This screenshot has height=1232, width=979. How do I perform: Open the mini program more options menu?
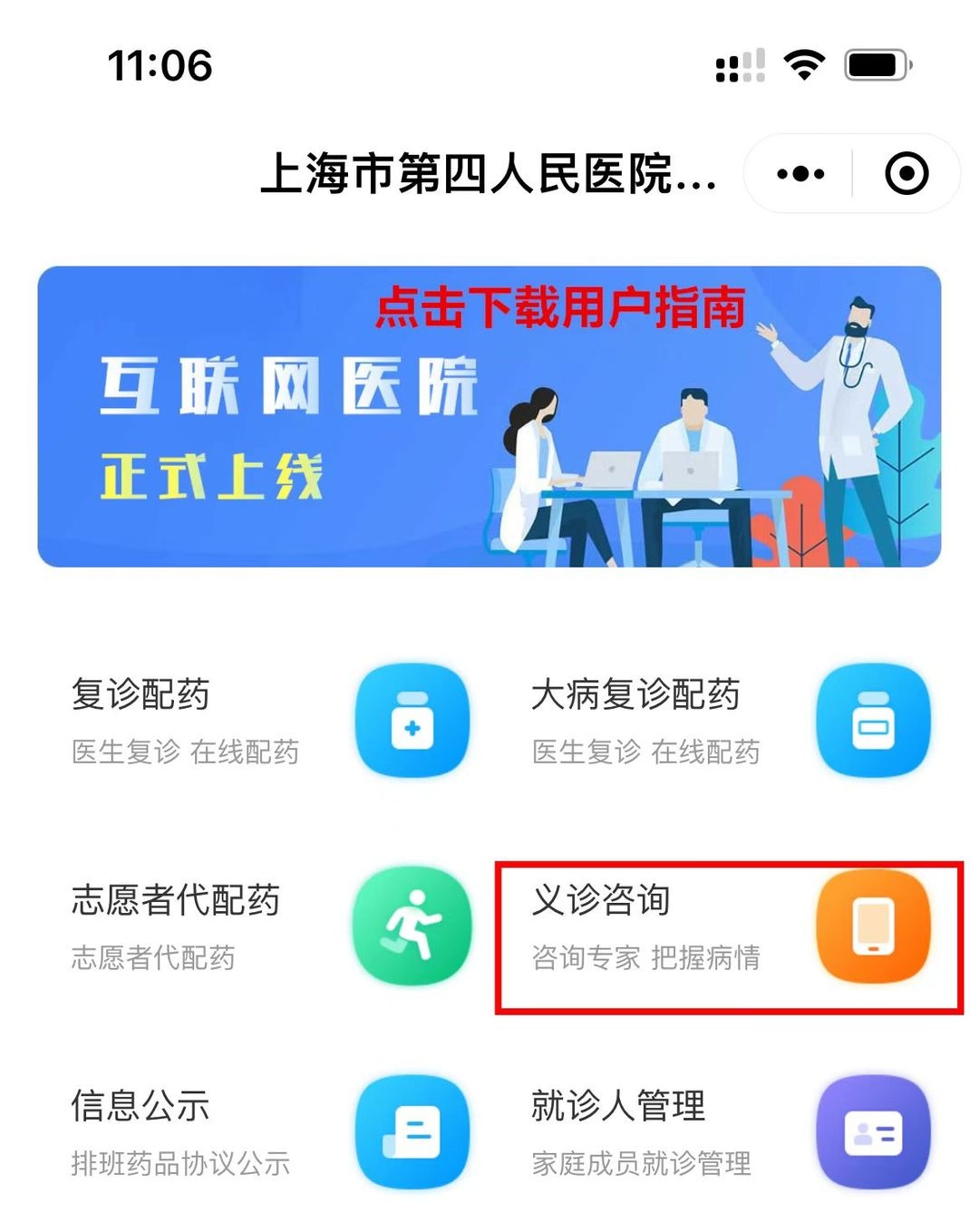coord(800,173)
